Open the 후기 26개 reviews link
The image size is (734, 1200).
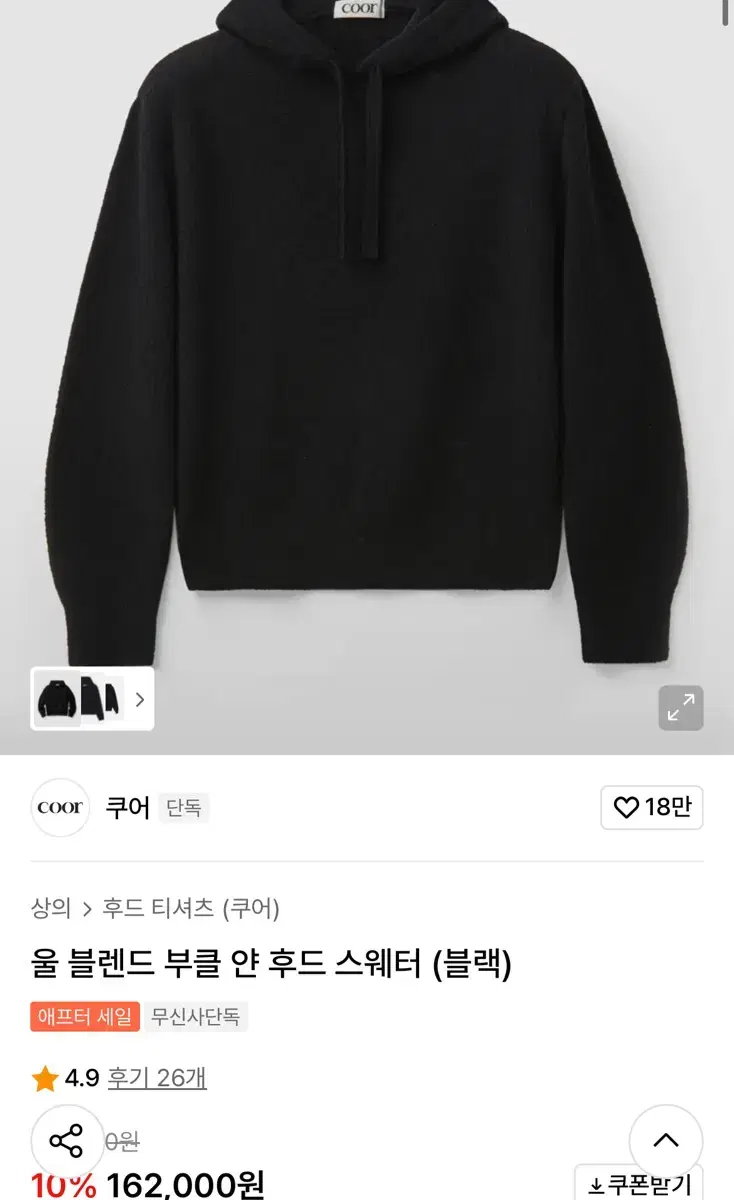[157, 1078]
